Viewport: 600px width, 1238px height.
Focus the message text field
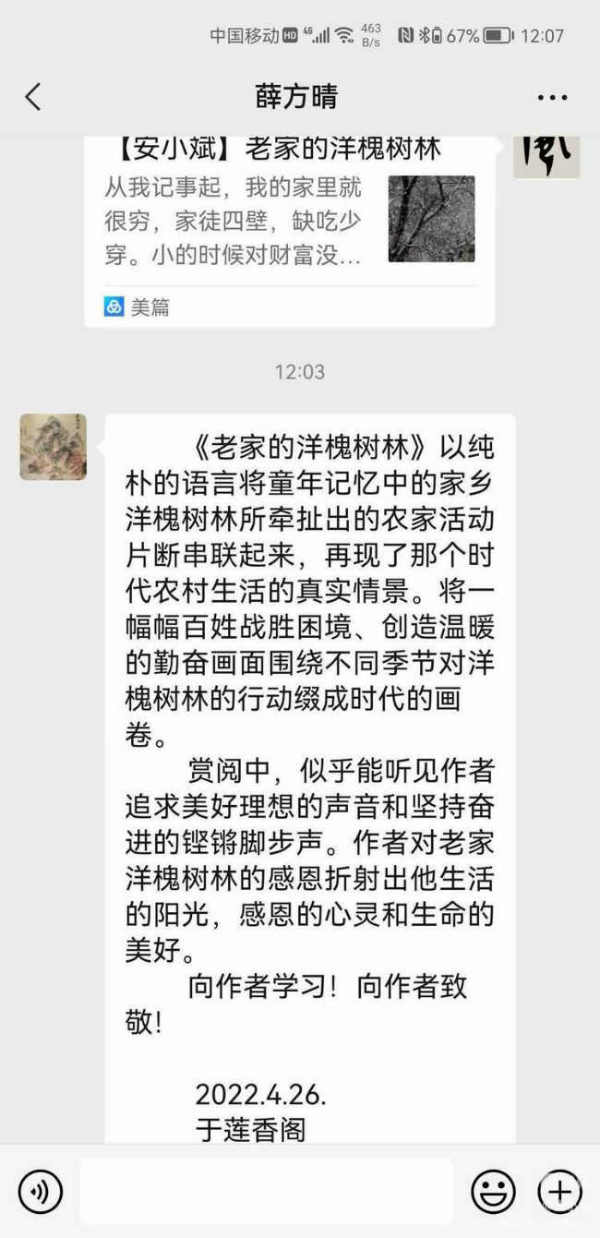coord(265,1191)
